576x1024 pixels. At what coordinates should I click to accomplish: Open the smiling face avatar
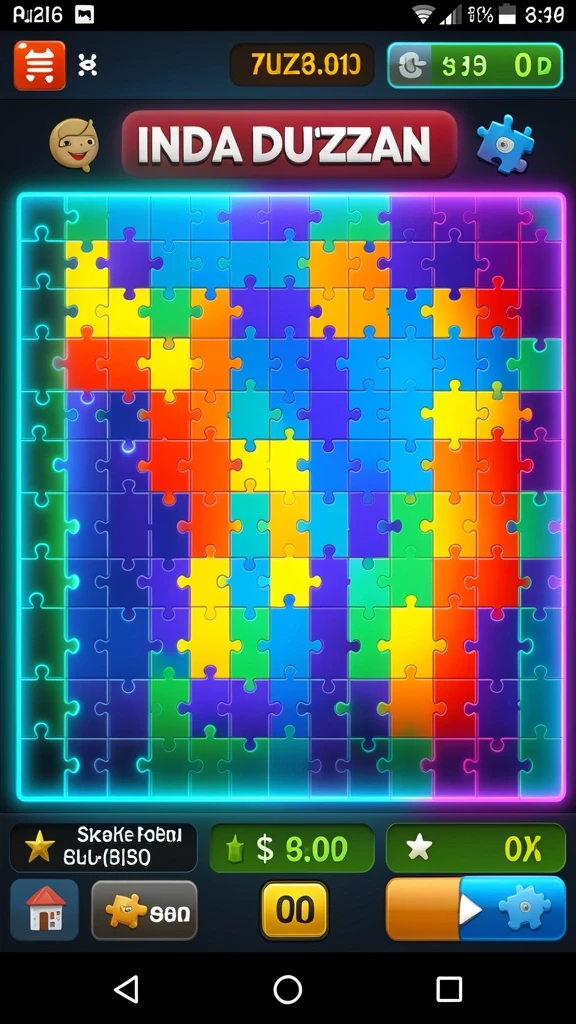coord(74,144)
